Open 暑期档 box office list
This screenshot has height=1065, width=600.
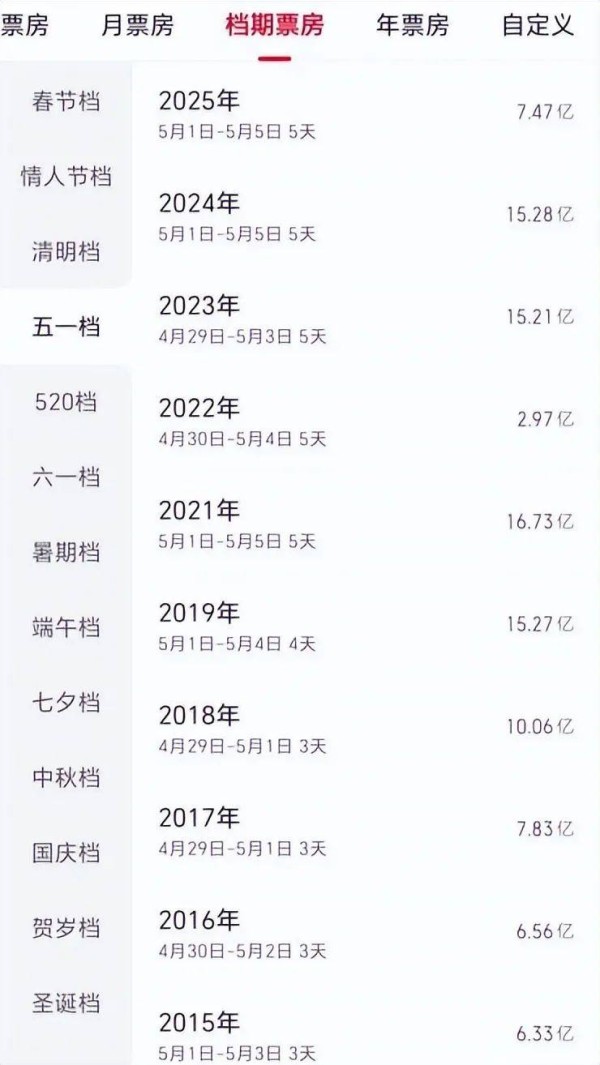(x=66, y=552)
